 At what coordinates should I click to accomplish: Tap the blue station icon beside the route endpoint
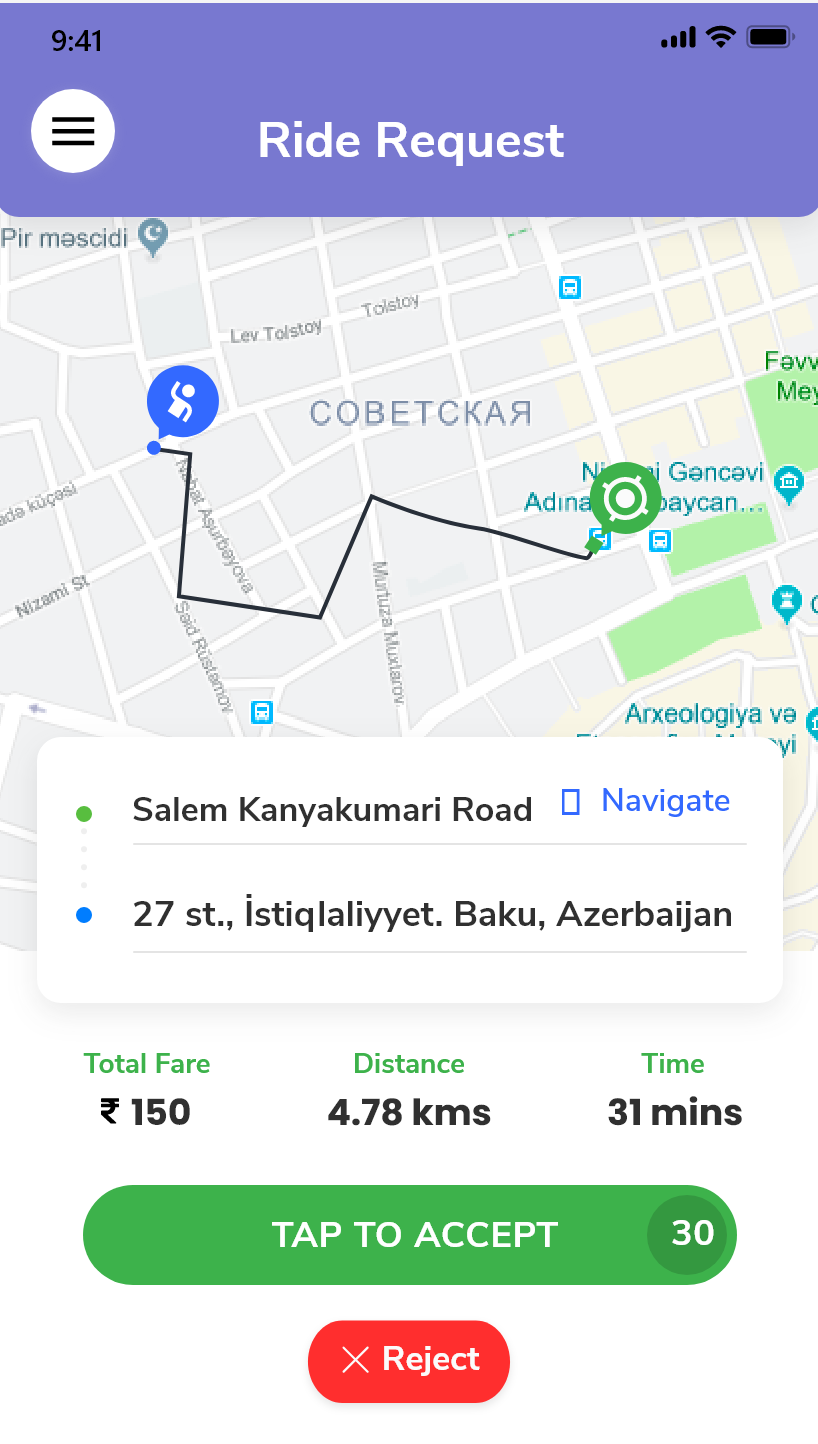[600, 541]
